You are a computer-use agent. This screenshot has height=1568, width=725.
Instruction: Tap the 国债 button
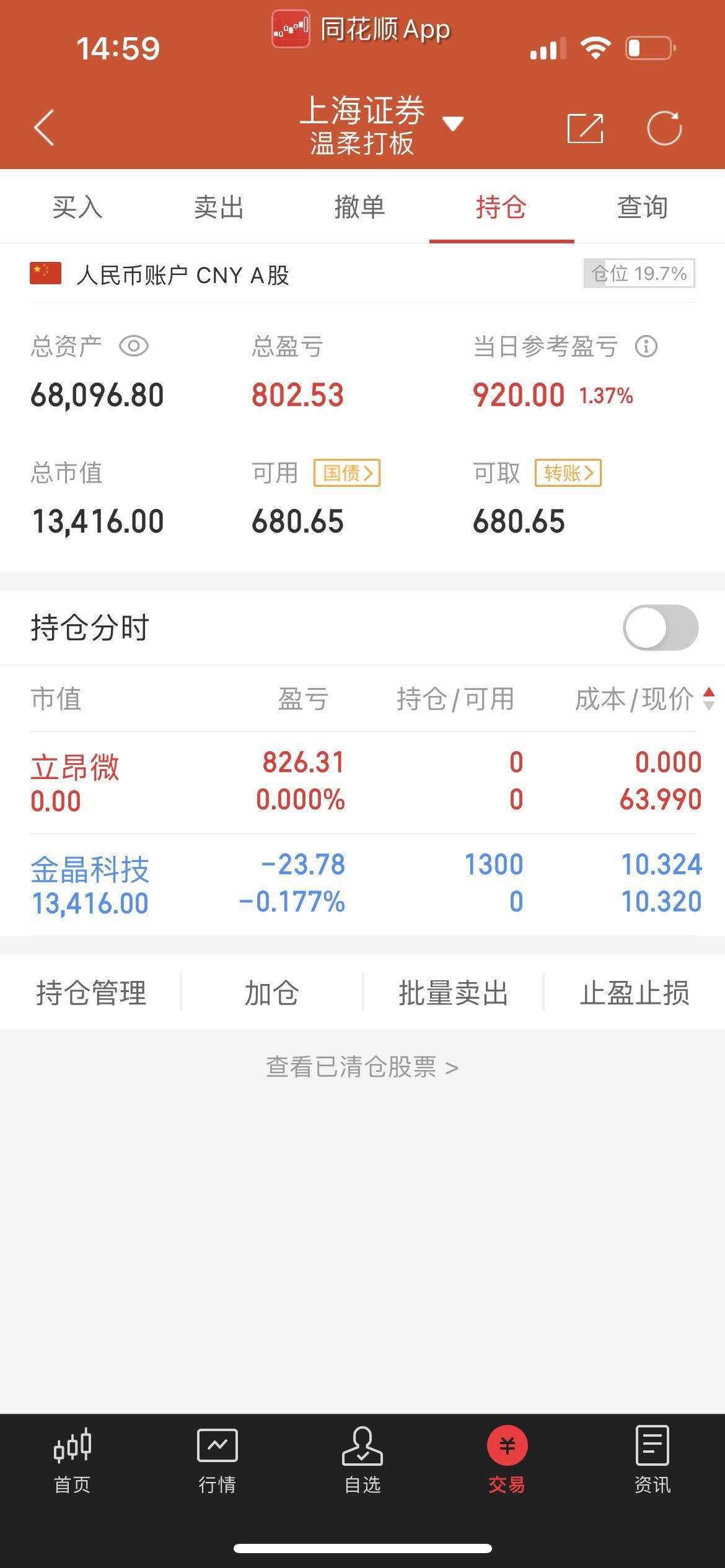[347, 473]
